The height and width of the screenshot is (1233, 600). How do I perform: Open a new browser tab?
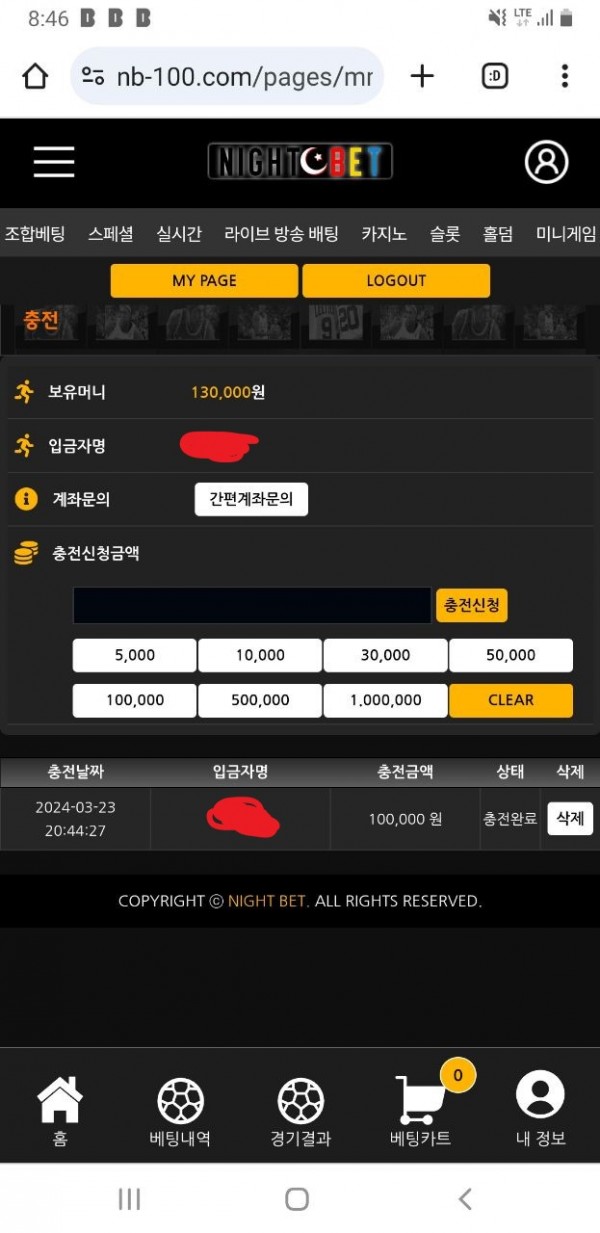click(x=423, y=76)
